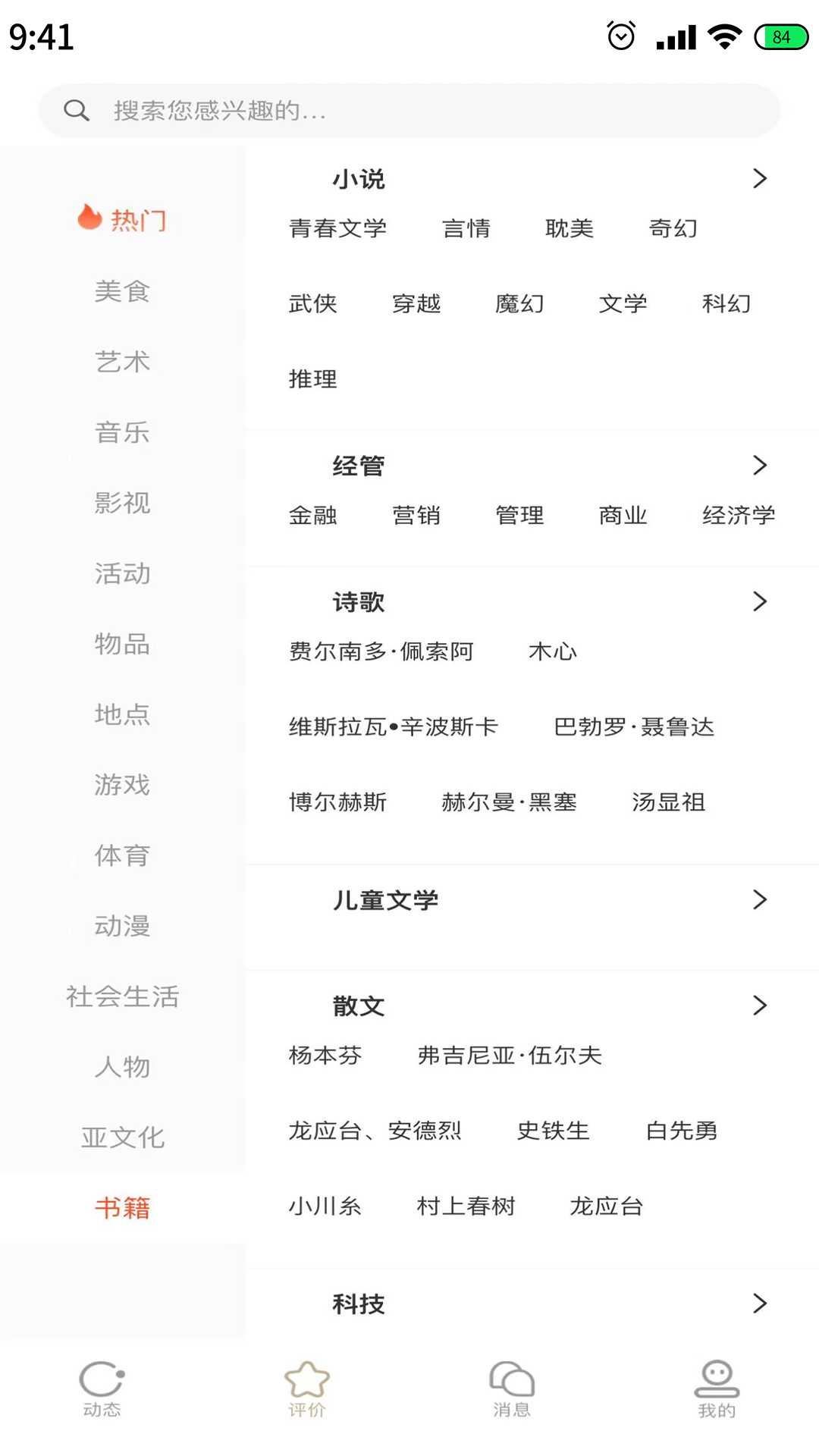This screenshot has width=819, height=1456.
Task: Switch to the 消息 tab
Action: [512, 1389]
